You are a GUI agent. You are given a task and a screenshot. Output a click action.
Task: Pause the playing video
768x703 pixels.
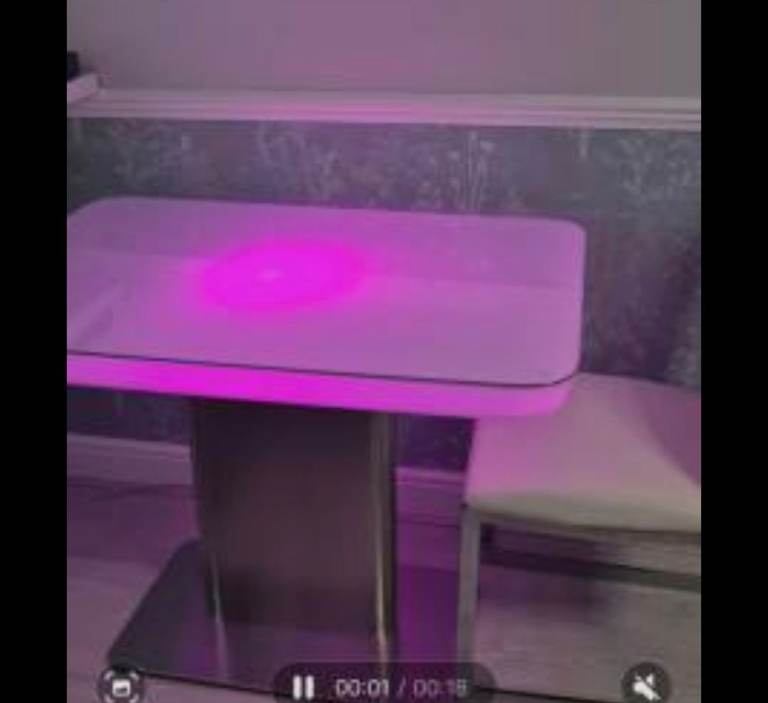pos(303,687)
